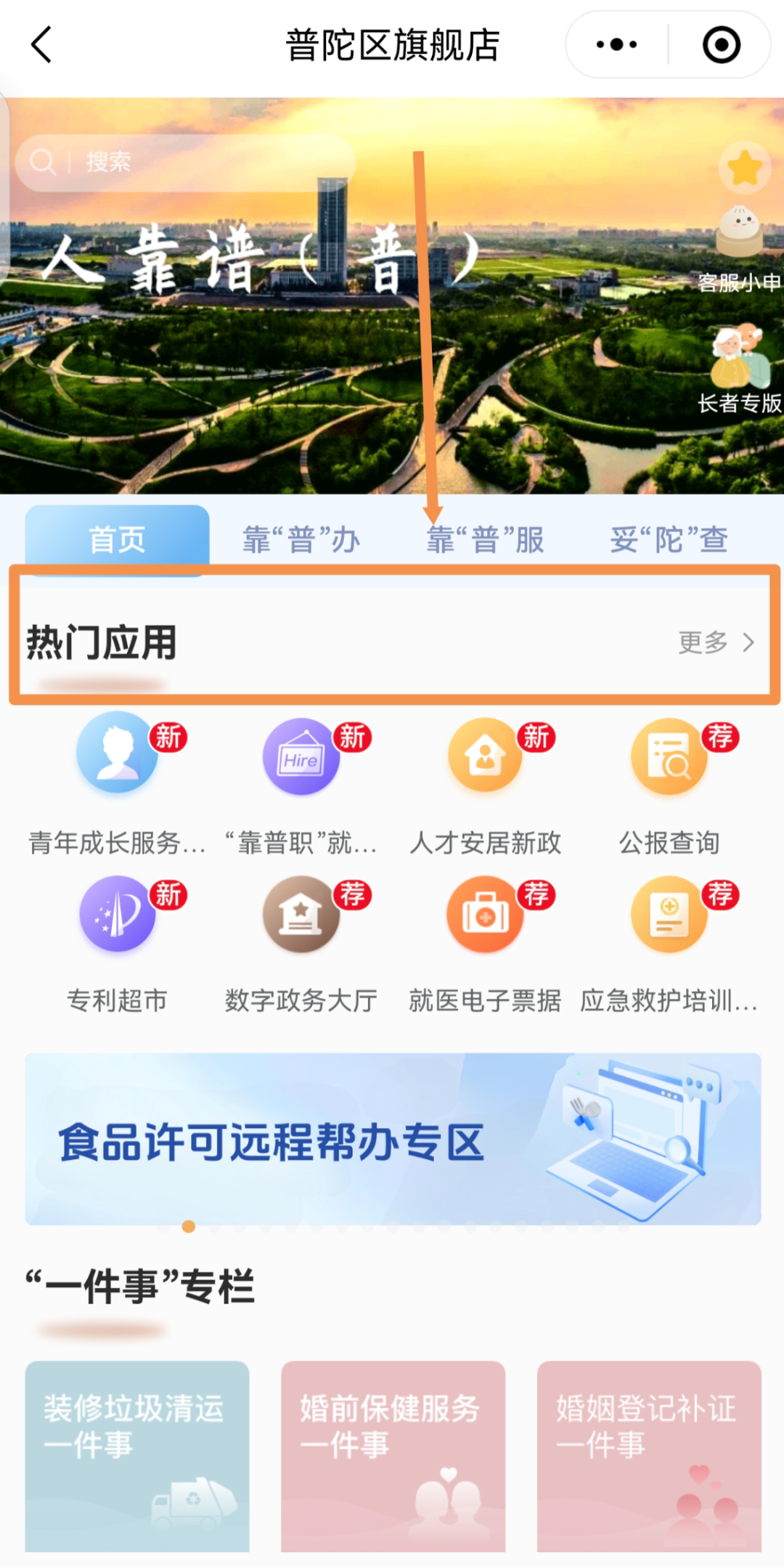Viewport: 784px width, 1568px height.
Task: Launch 专利超市
Action: (118, 942)
